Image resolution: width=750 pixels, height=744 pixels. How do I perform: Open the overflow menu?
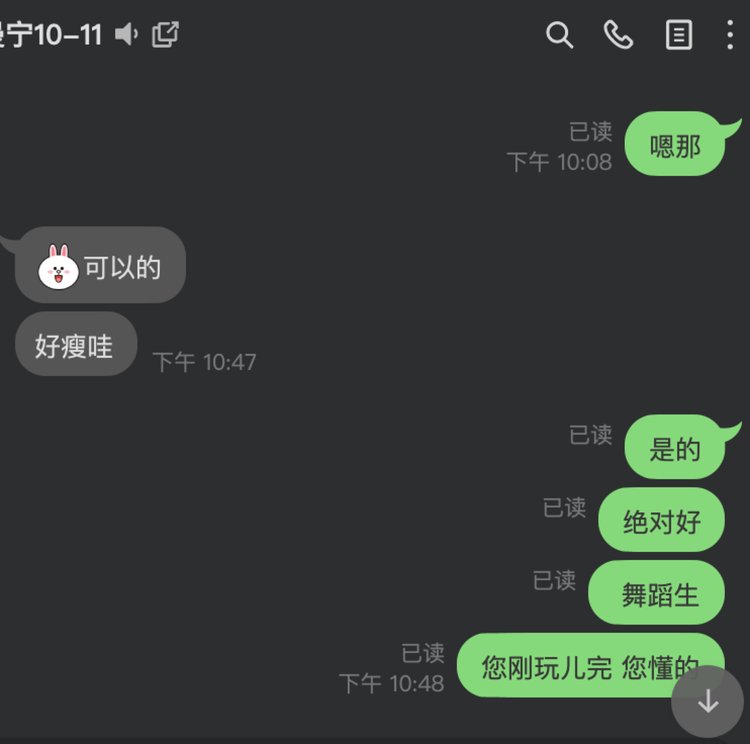pyautogui.click(x=730, y=36)
